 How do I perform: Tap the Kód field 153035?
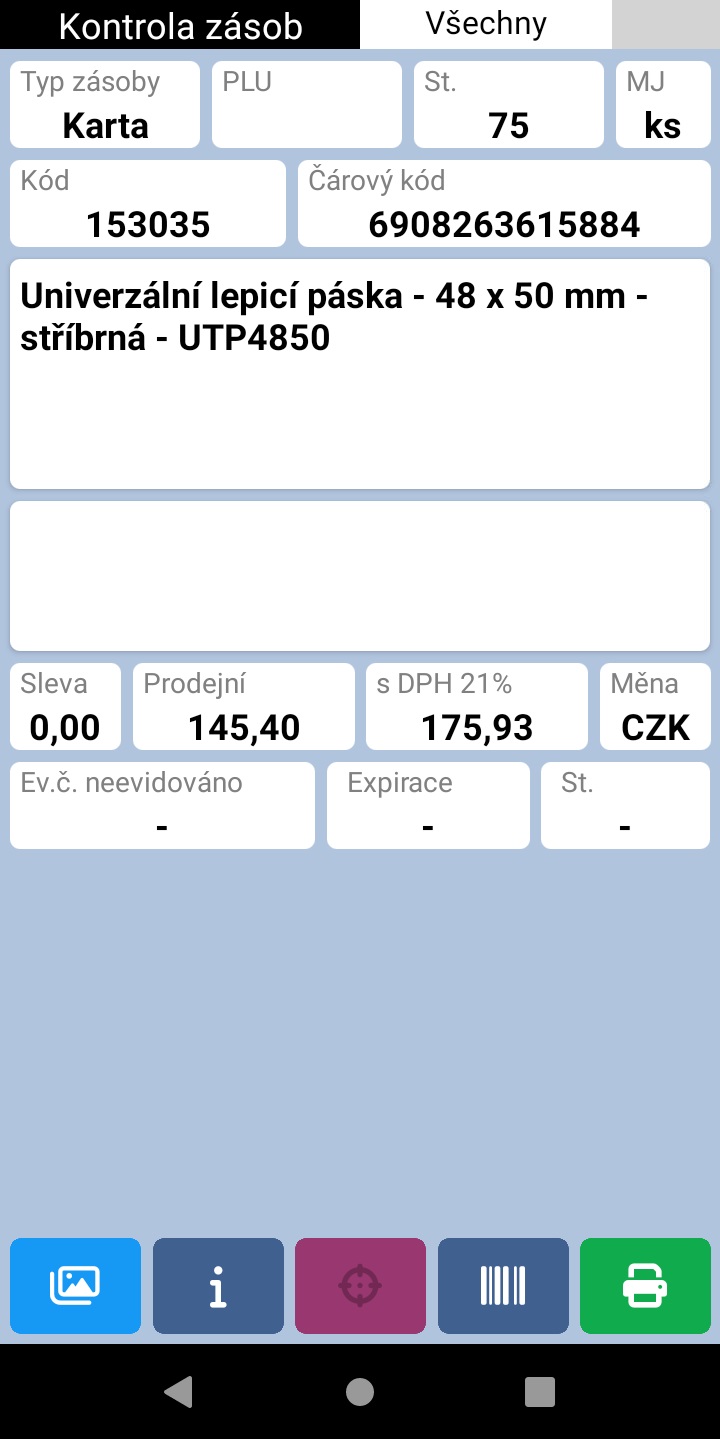tap(148, 204)
